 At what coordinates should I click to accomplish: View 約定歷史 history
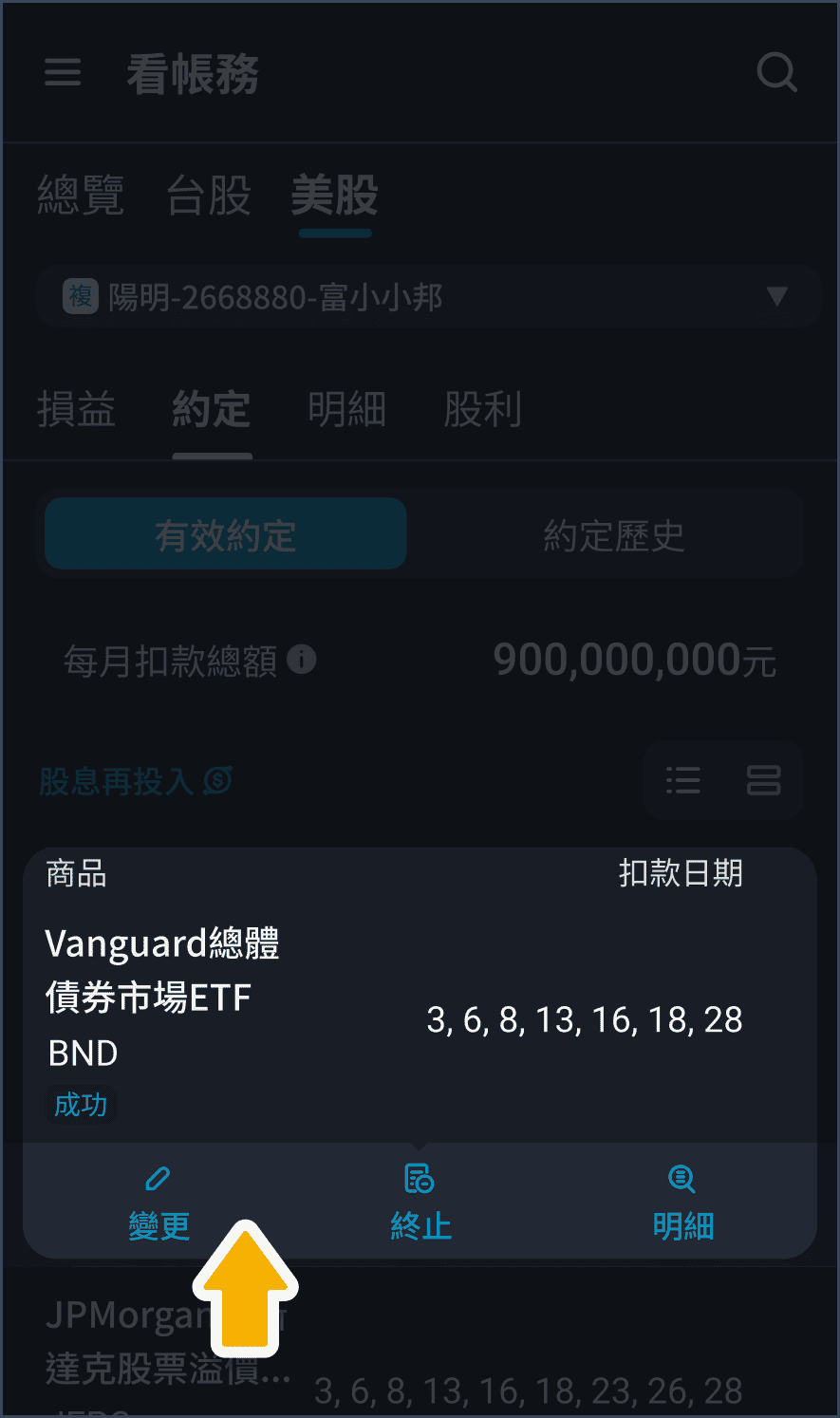pos(613,534)
